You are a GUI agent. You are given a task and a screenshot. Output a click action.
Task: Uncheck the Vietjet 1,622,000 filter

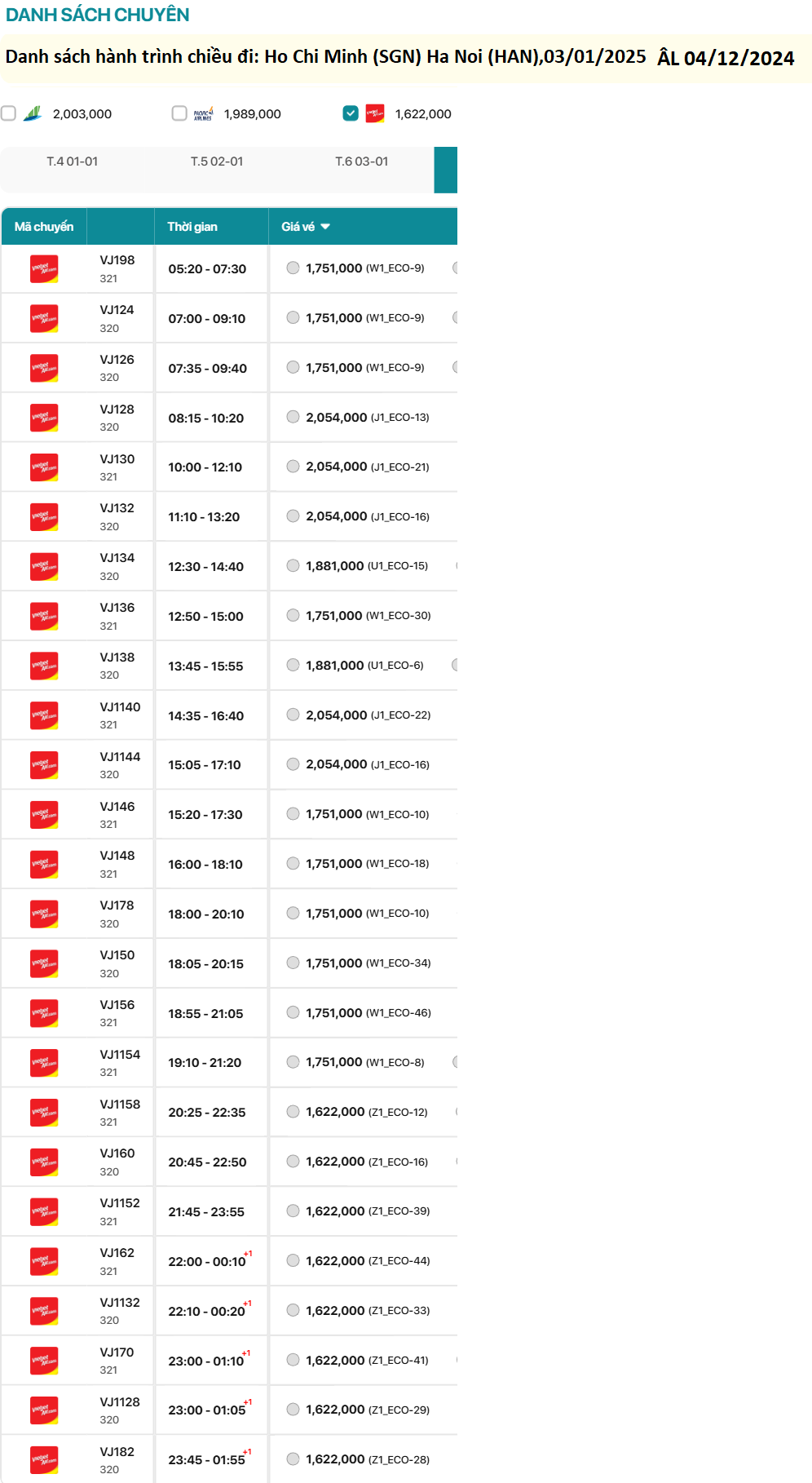click(x=351, y=113)
